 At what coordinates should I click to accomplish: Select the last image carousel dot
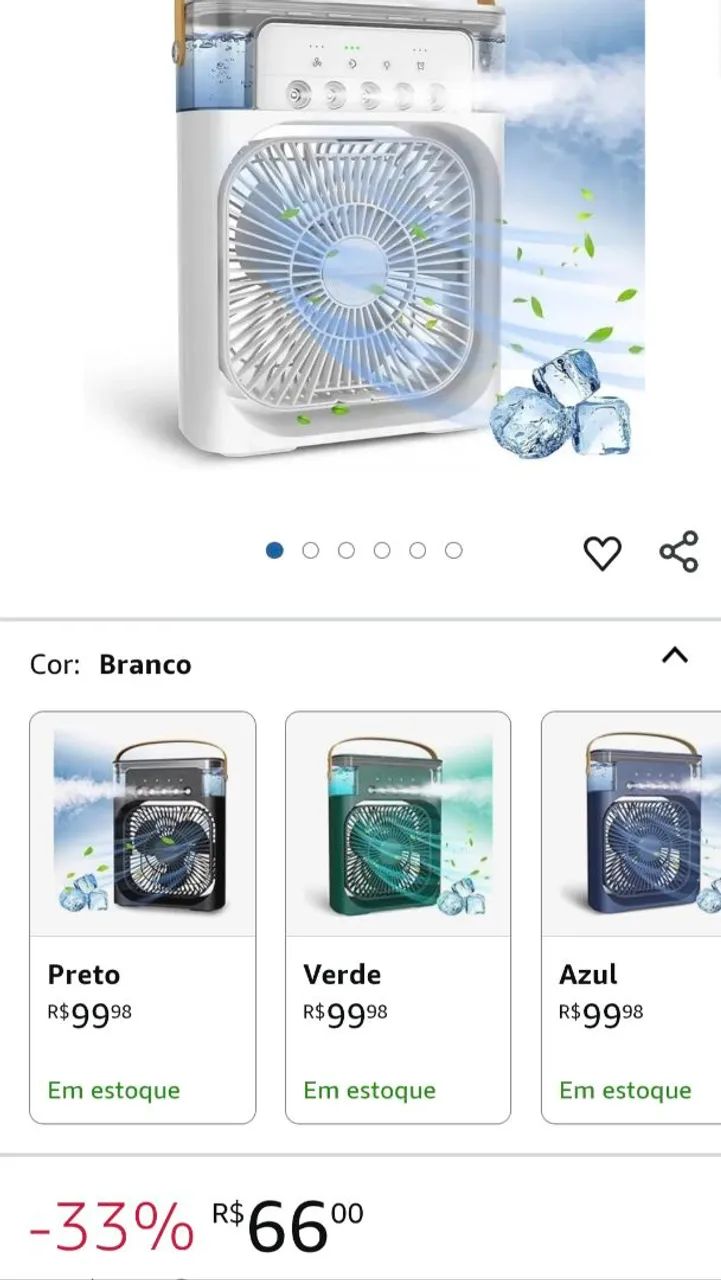452,548
